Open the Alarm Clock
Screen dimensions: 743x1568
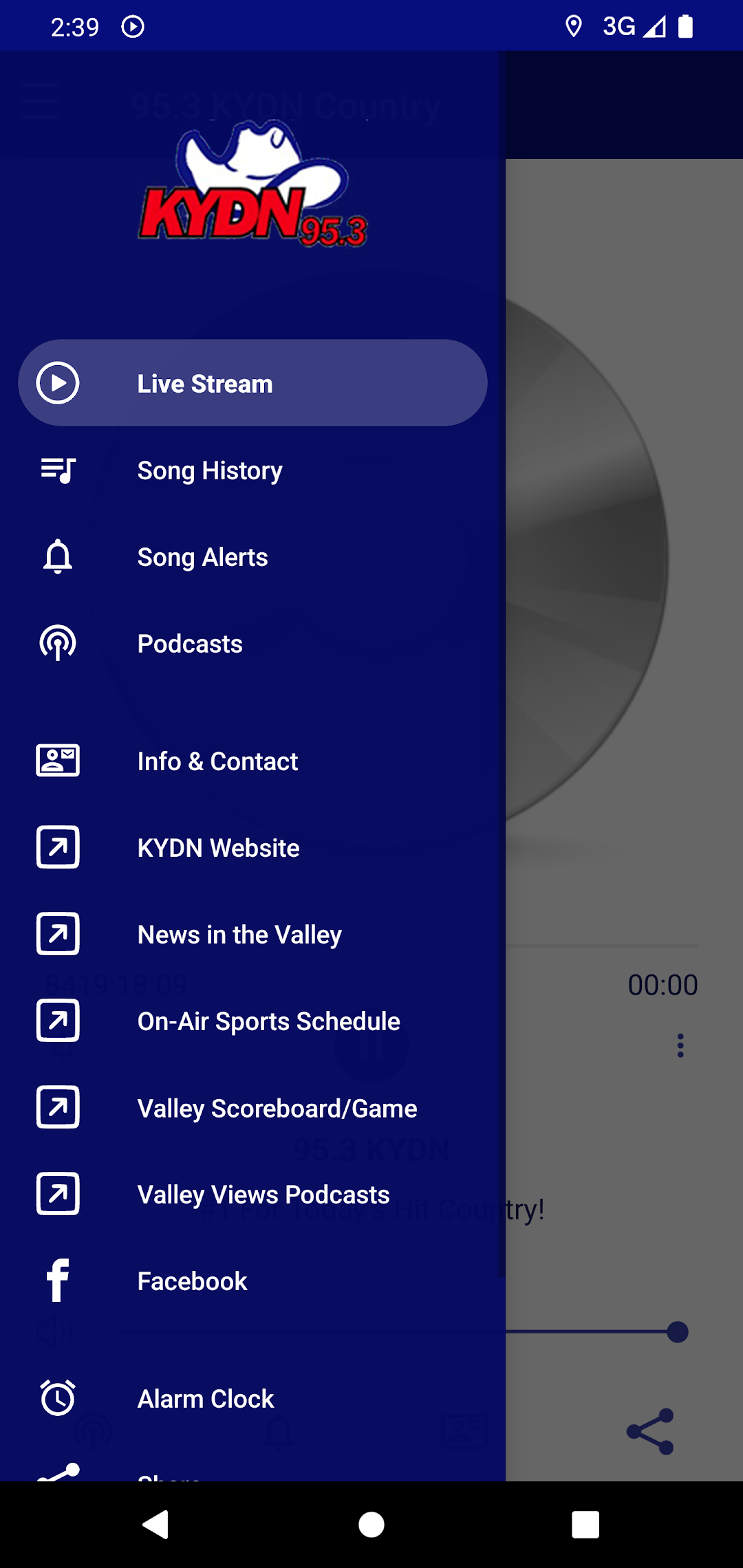252,1399
